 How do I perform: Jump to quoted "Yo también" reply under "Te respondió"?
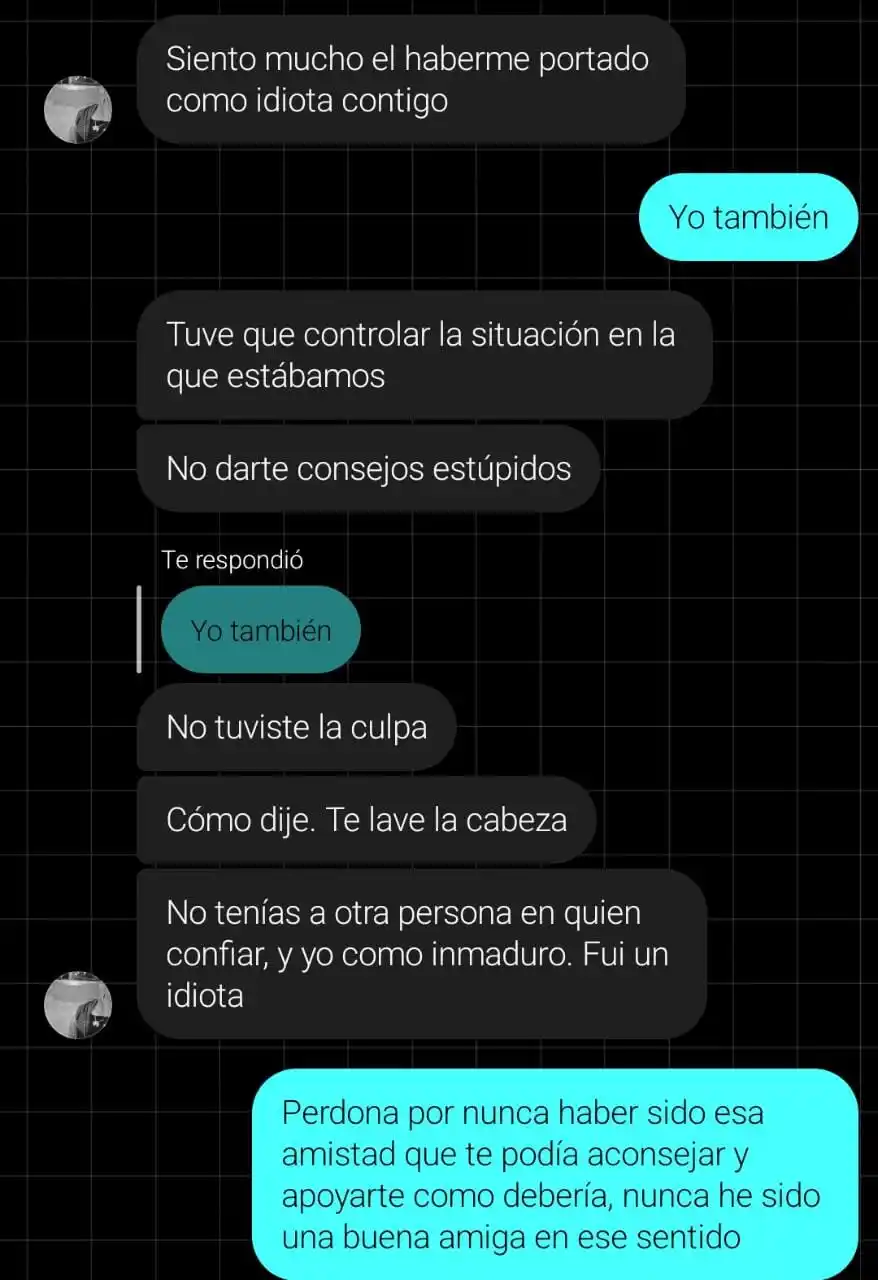[x=260, y=630]
